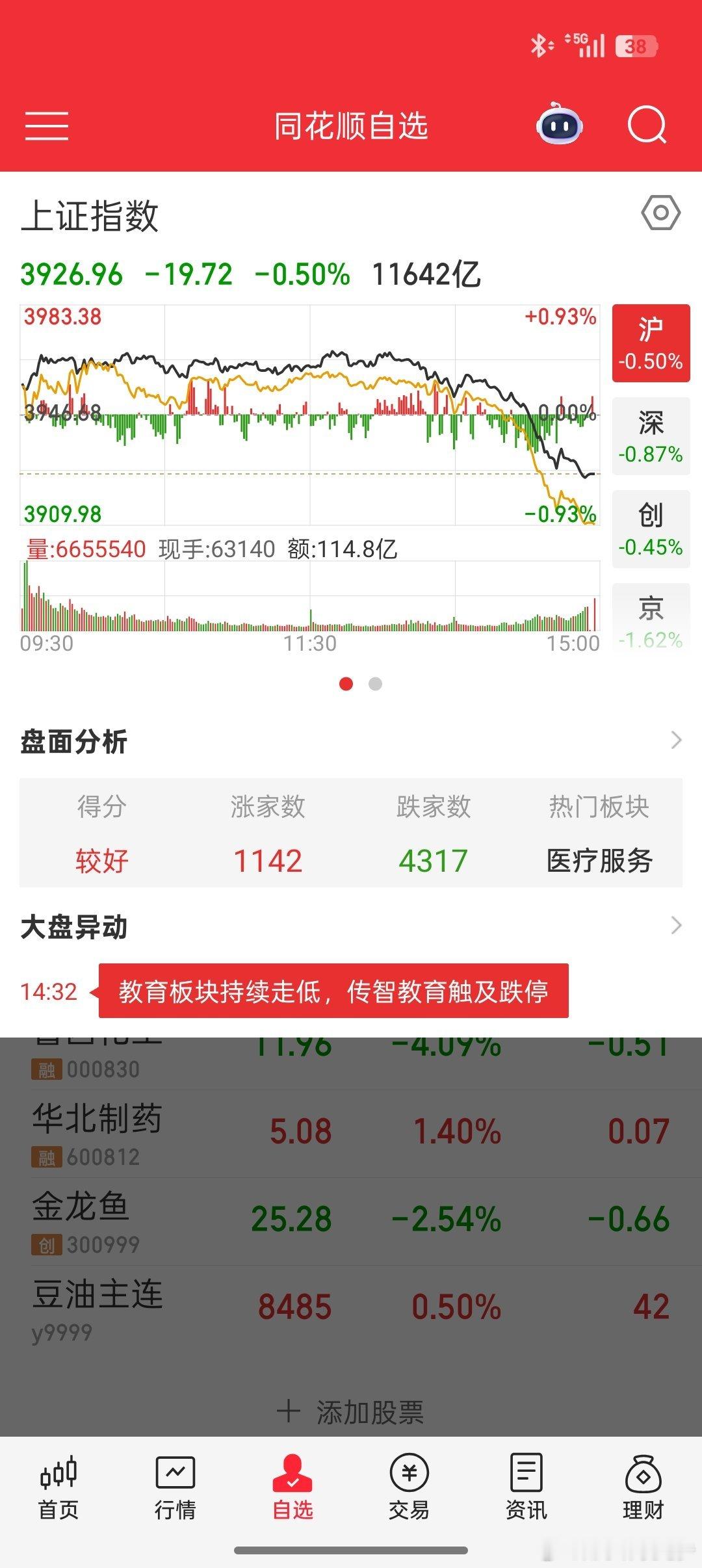Switch to the 京 index tab

coord(651,622)
